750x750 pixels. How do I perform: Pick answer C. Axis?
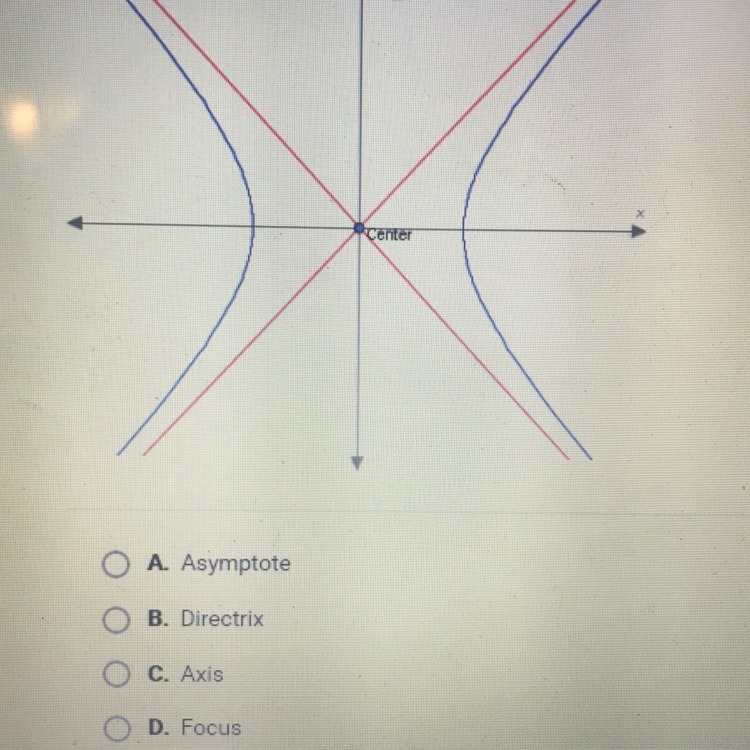point(116,675)
